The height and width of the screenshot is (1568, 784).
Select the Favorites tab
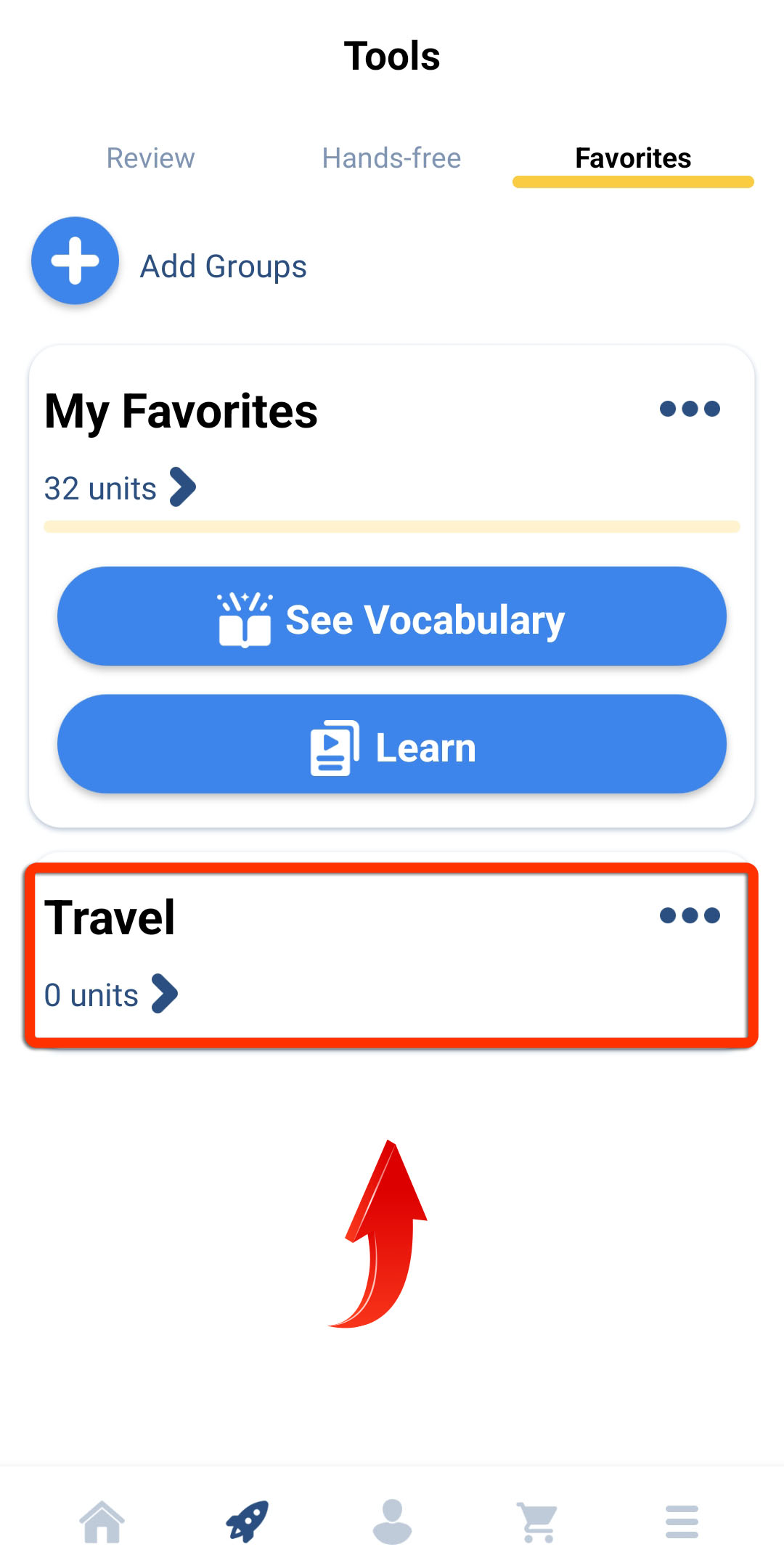(x=633, y=158)
